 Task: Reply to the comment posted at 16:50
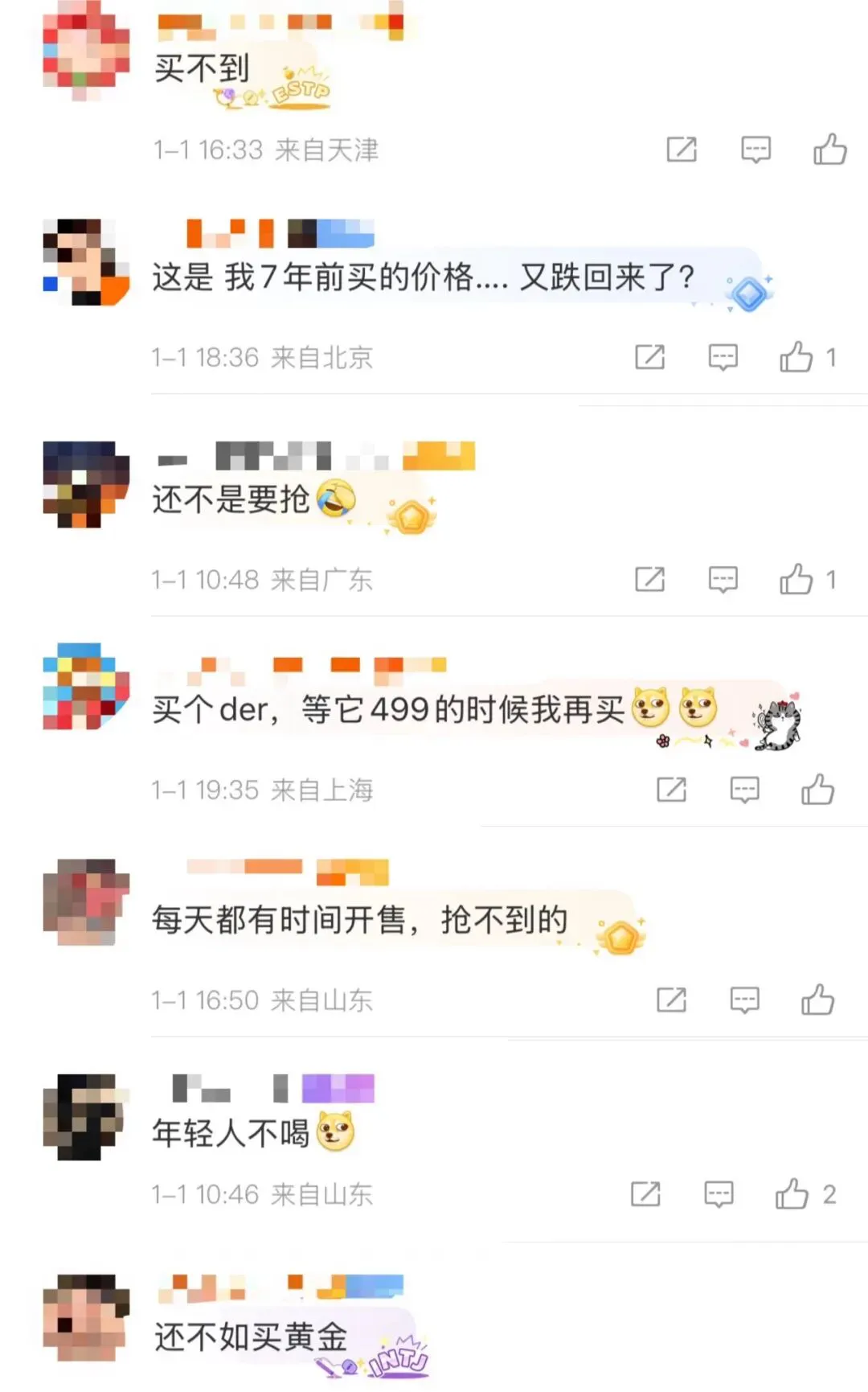coord(744,1001)
